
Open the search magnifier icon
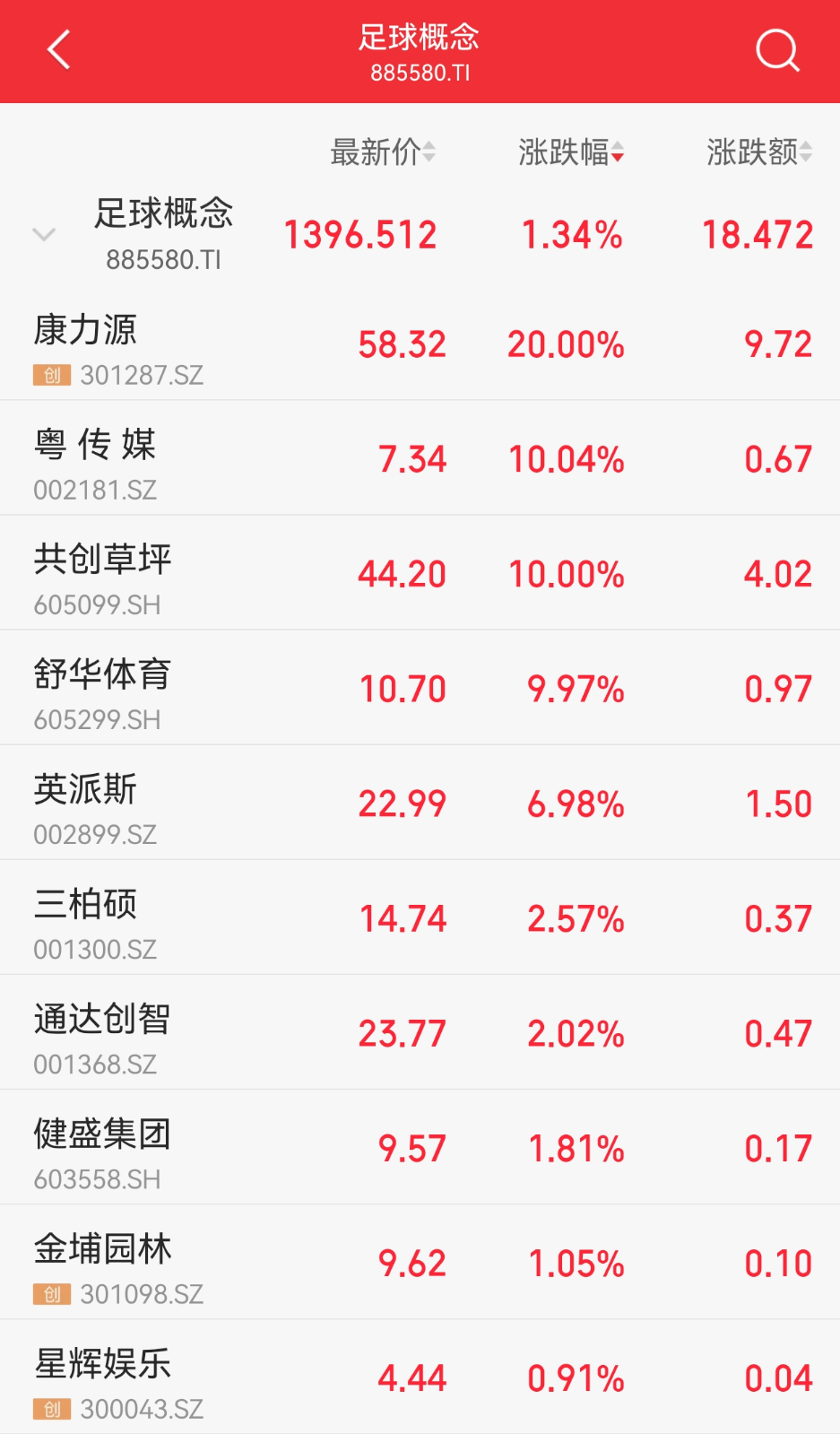[x=777, y=50]
